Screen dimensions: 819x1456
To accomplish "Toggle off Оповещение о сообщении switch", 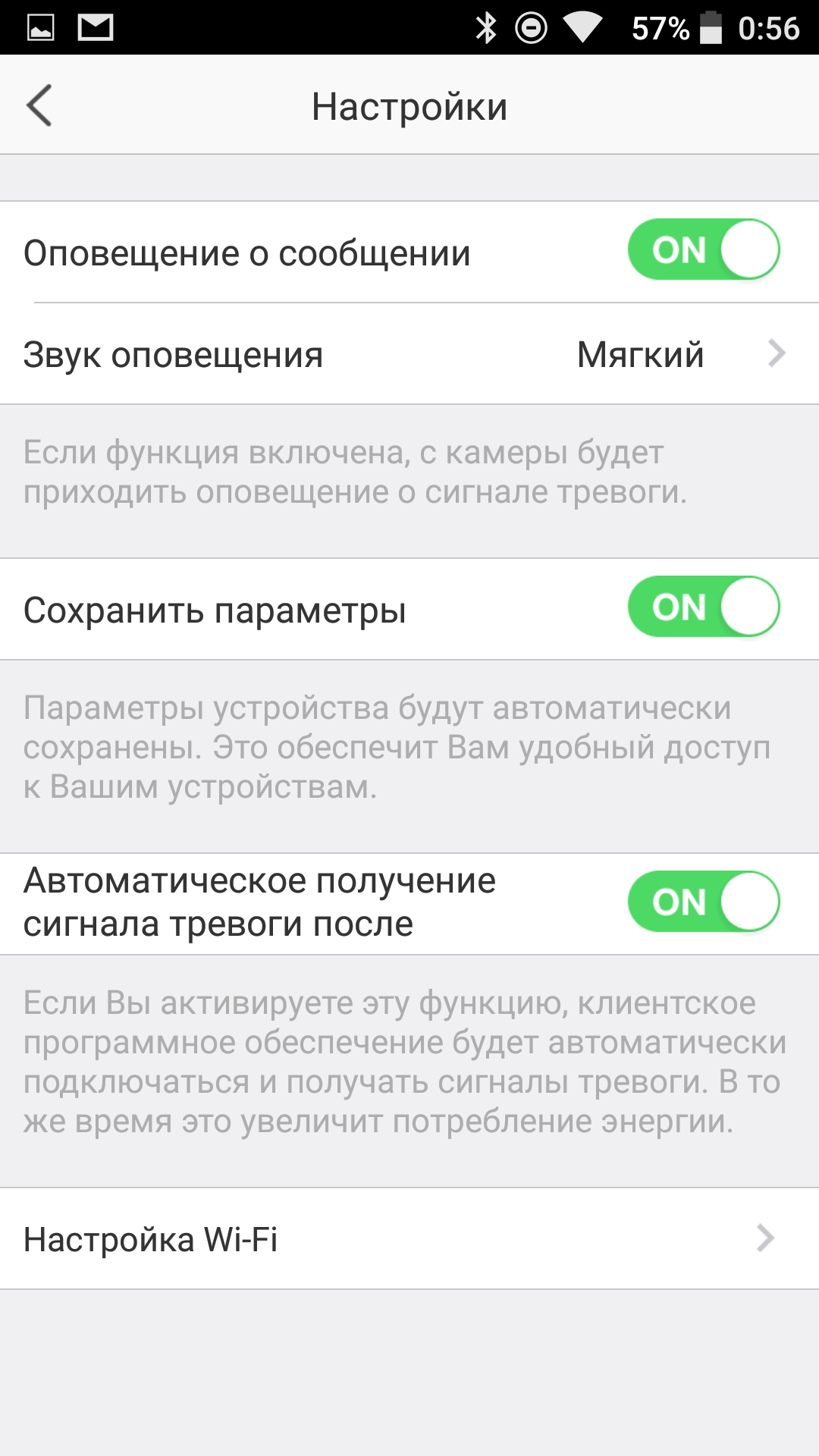I will [x=704, y=249].
